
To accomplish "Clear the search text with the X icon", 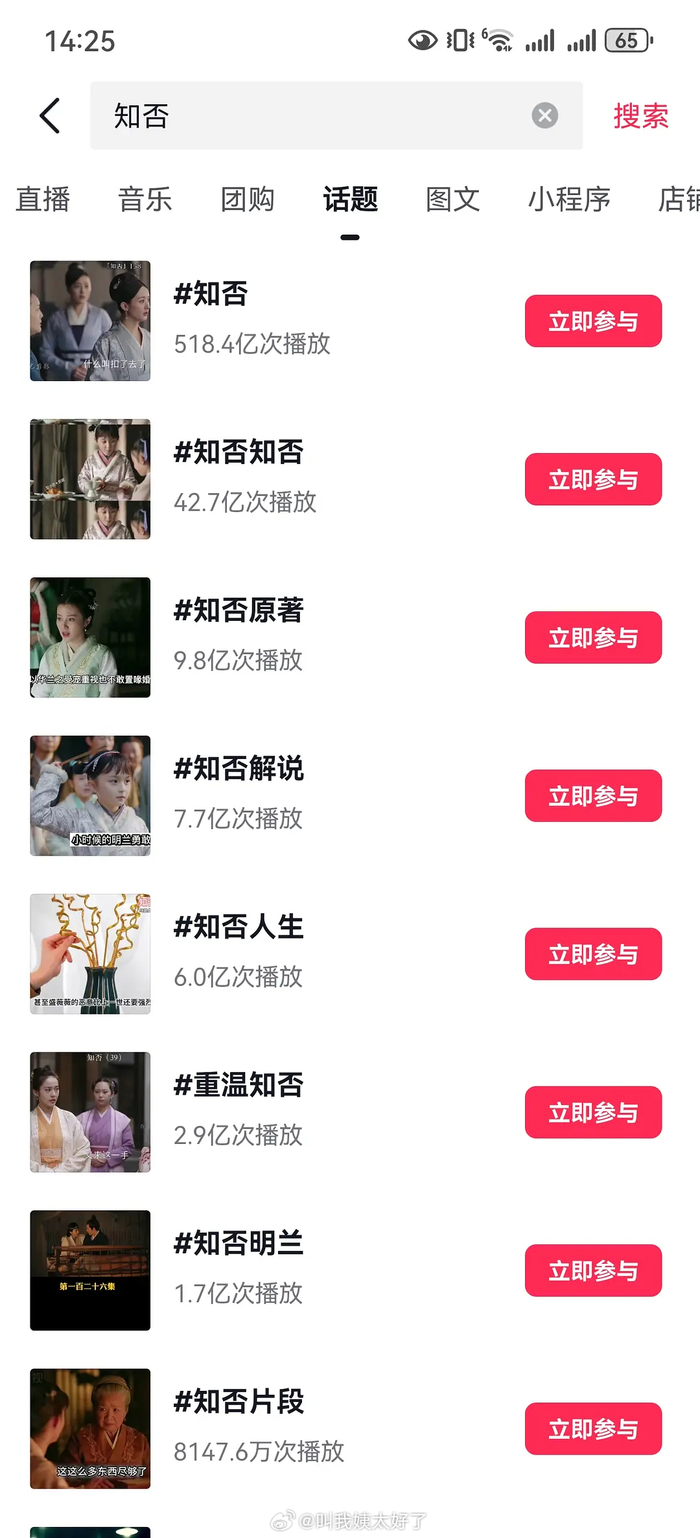I will click(545, 116).
